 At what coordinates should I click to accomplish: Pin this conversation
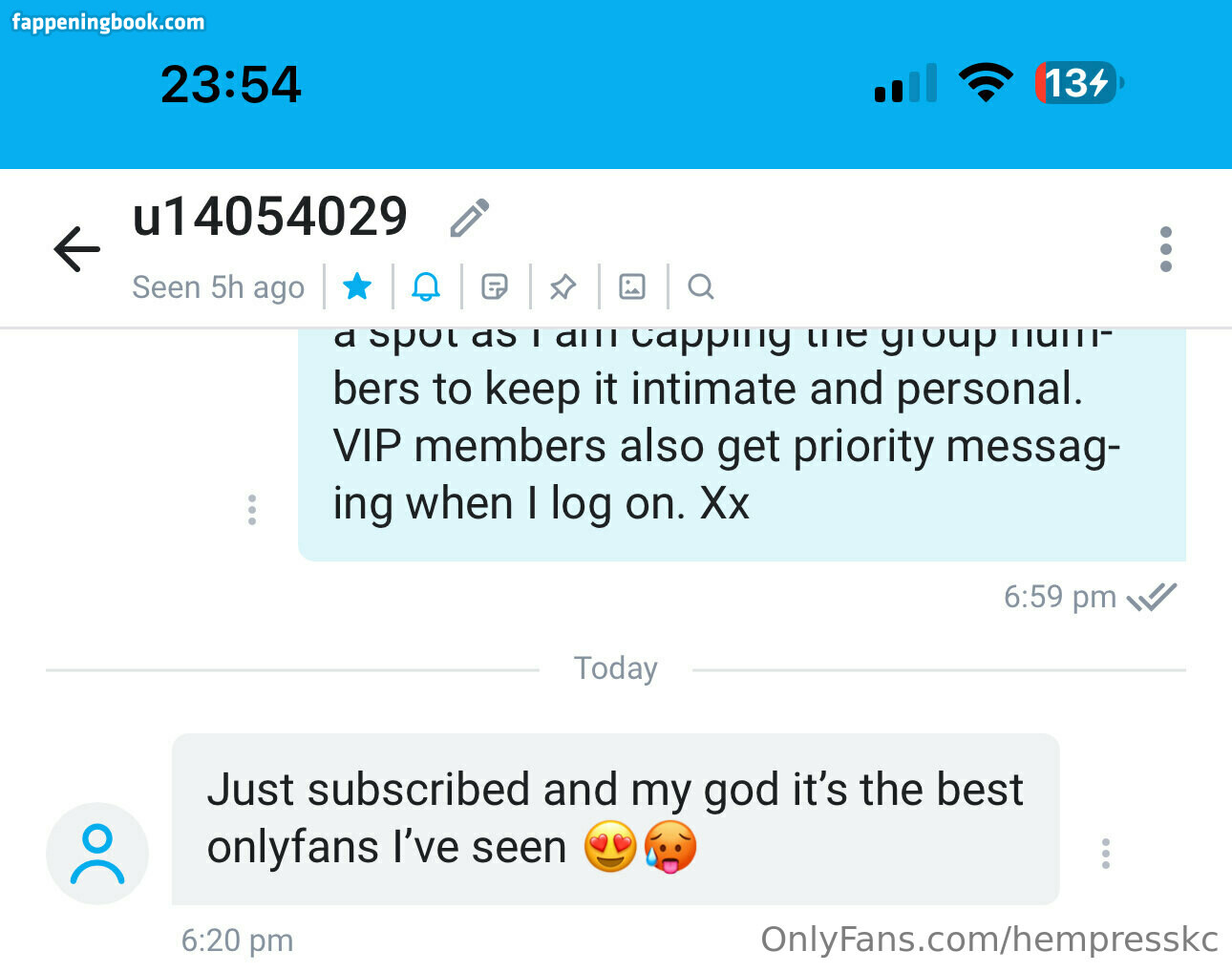click(563, 285)
